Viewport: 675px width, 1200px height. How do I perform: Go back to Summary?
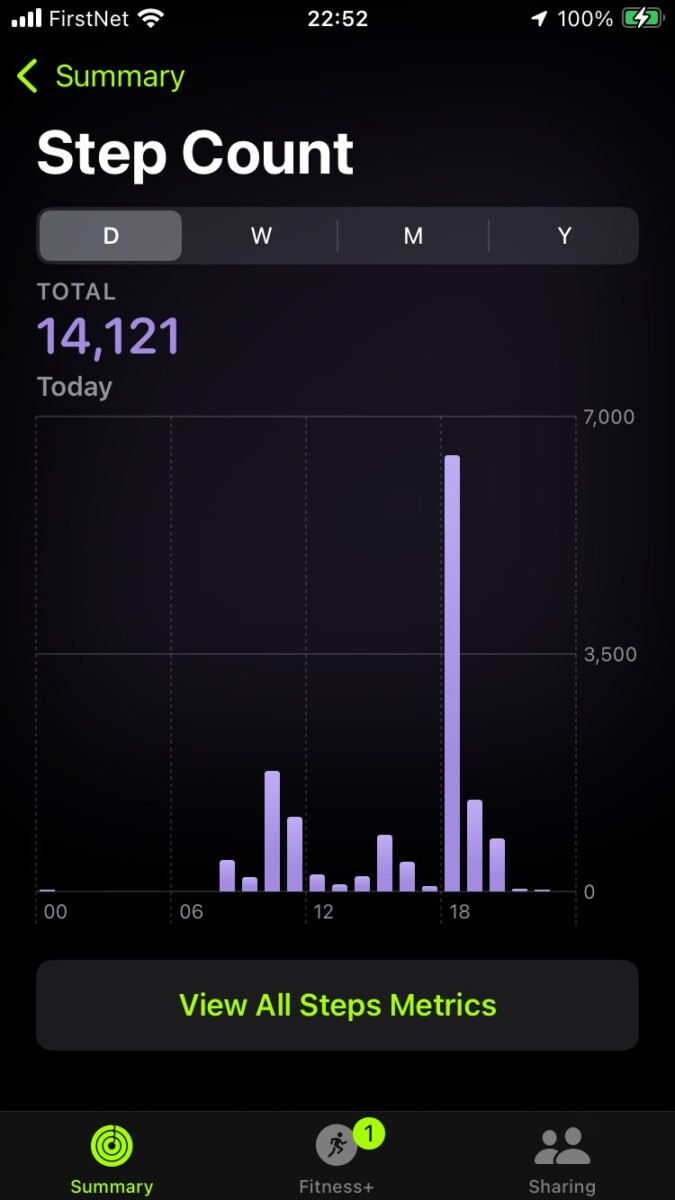100,76
